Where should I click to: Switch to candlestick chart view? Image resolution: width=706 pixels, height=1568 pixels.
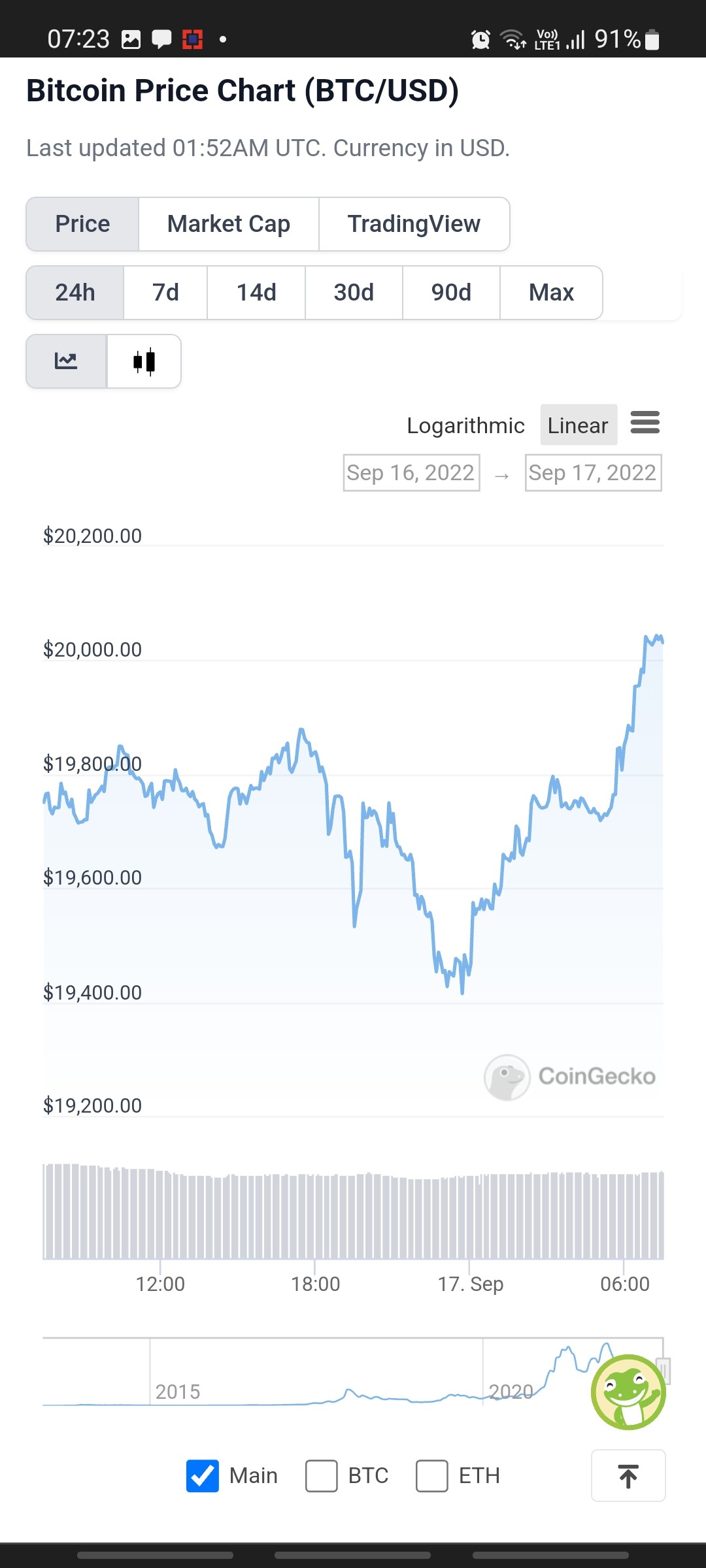pyautogui.click(x=144, y=361)
